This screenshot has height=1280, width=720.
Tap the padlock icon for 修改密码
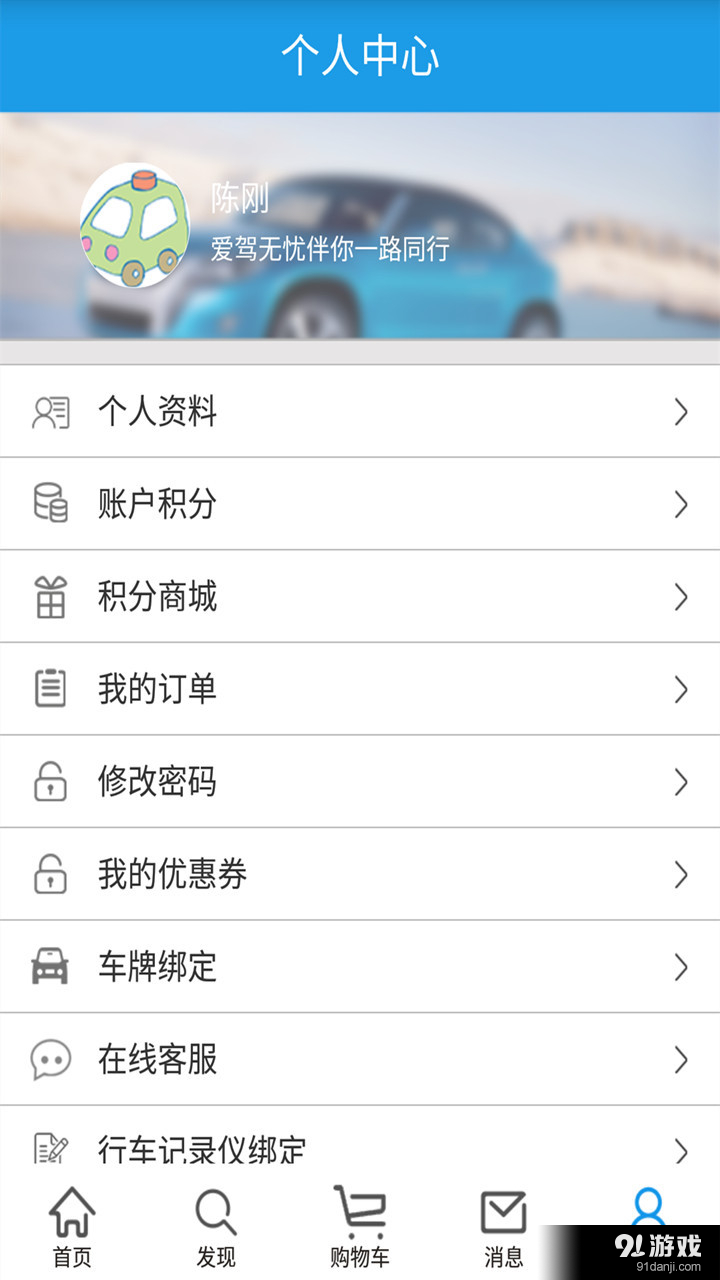point(51,781)
